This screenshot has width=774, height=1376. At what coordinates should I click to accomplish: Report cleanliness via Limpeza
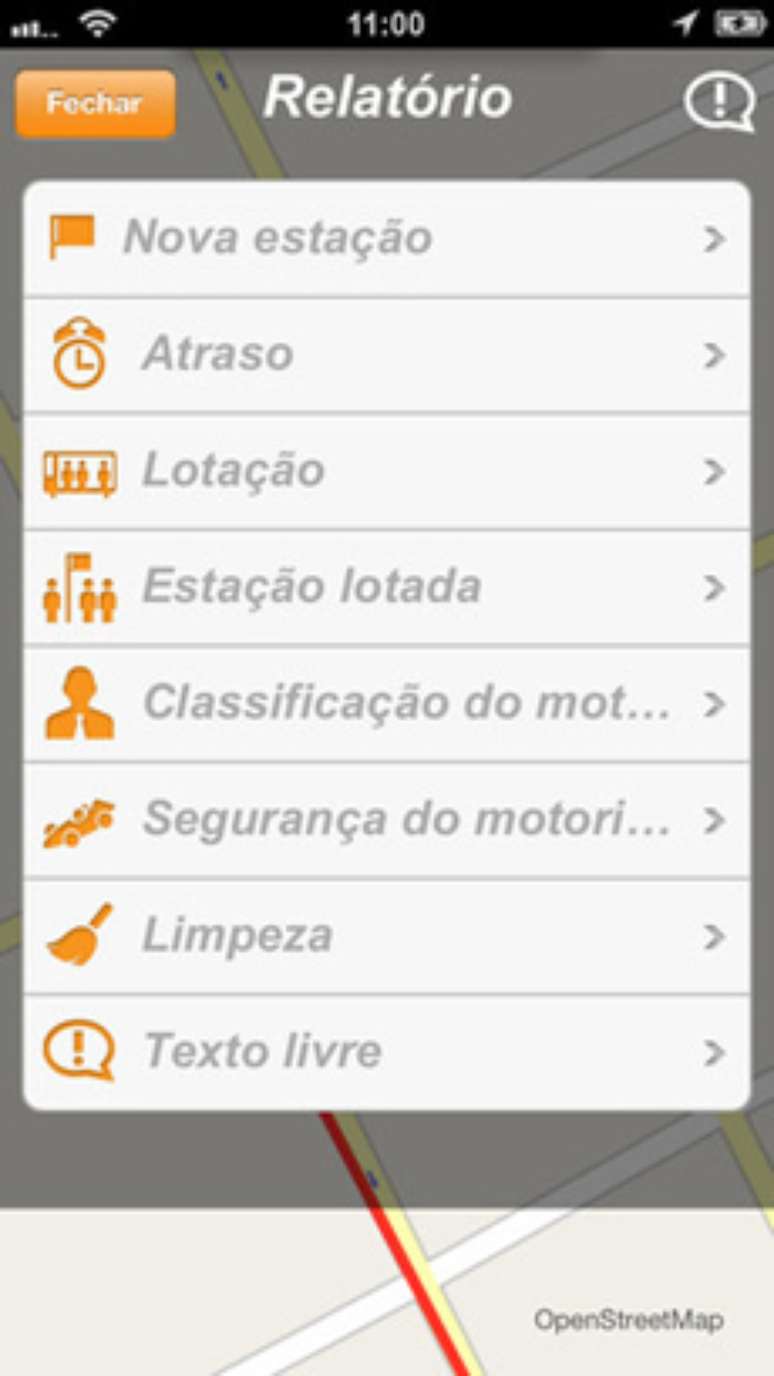point(386,936)
